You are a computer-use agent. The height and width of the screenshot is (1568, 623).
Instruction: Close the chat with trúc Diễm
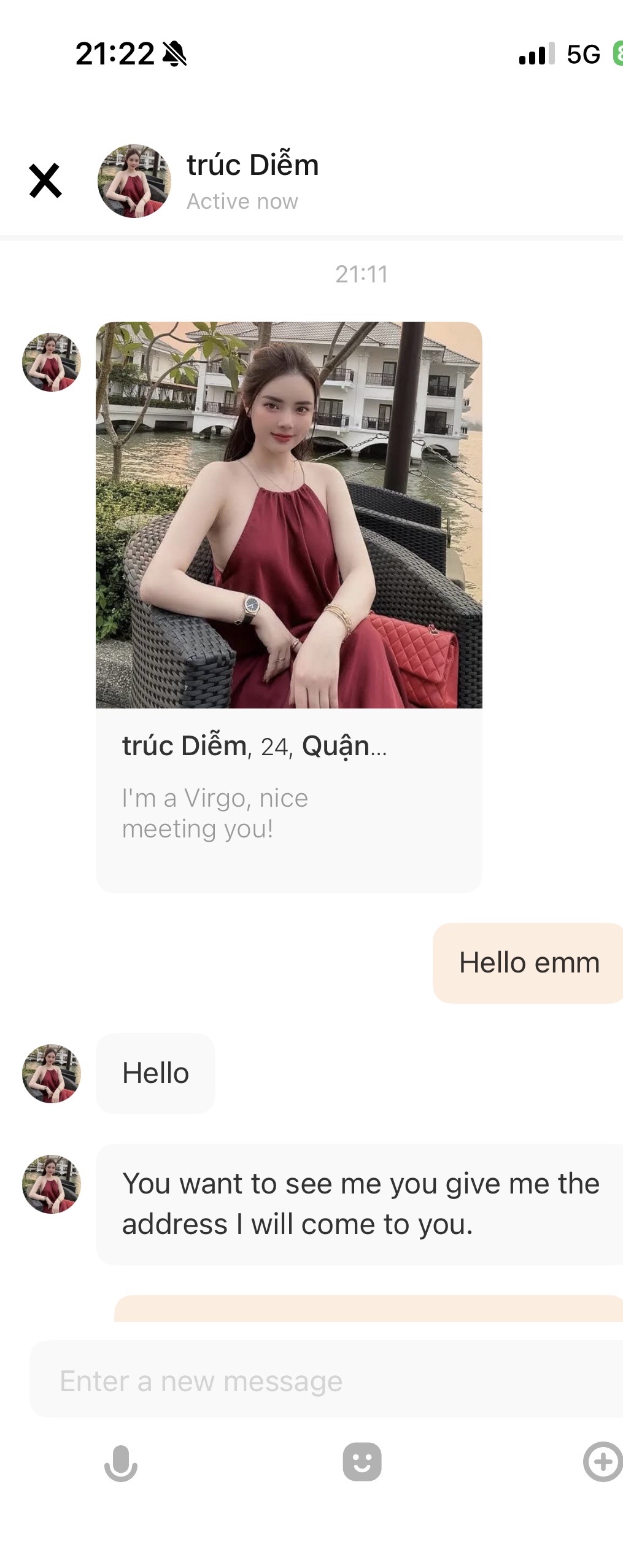click(45, 180)
